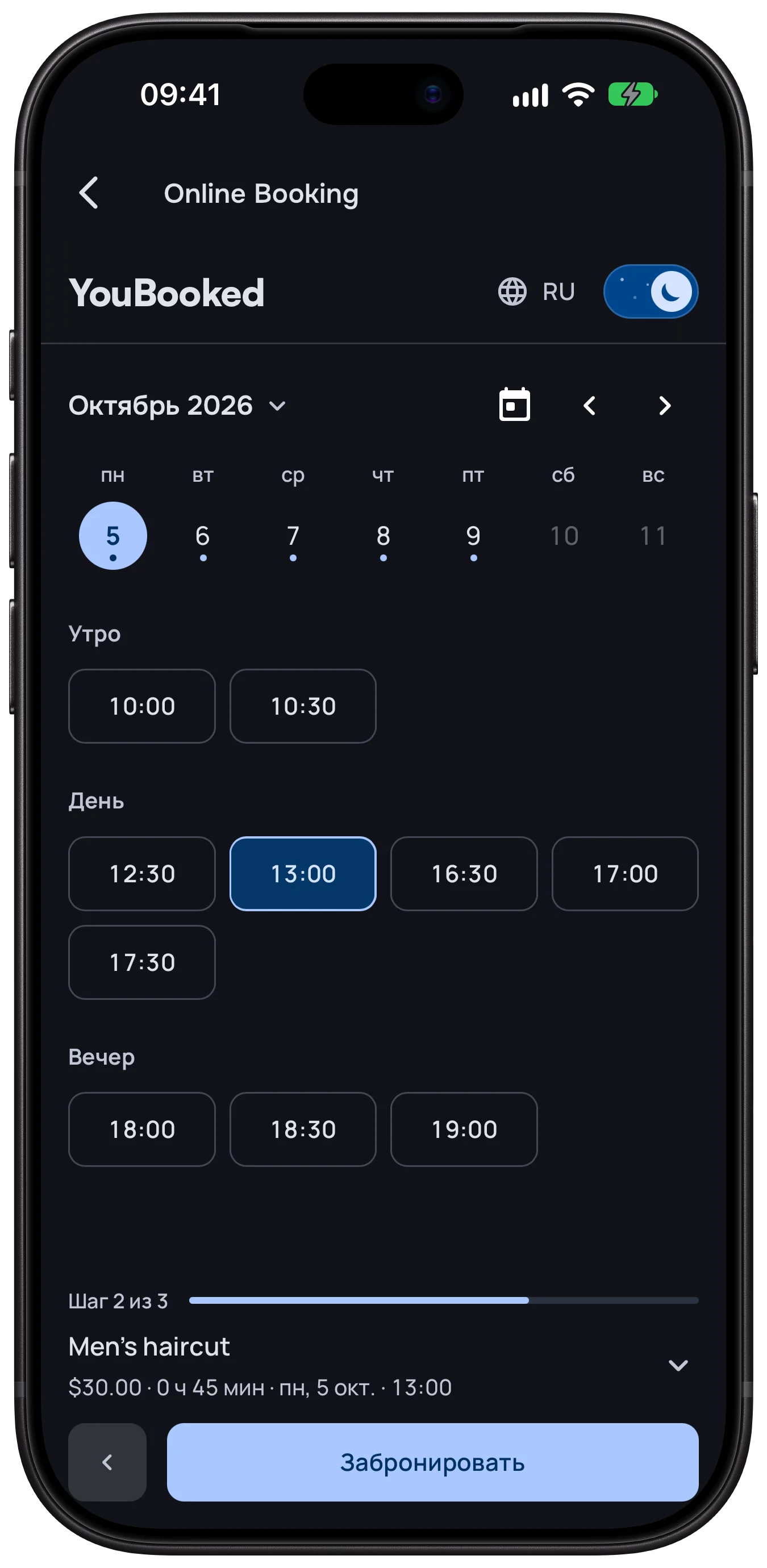The image size is (767, 1568).
Task: Return to the previous booking step
Action: [x=107, y=1462]
